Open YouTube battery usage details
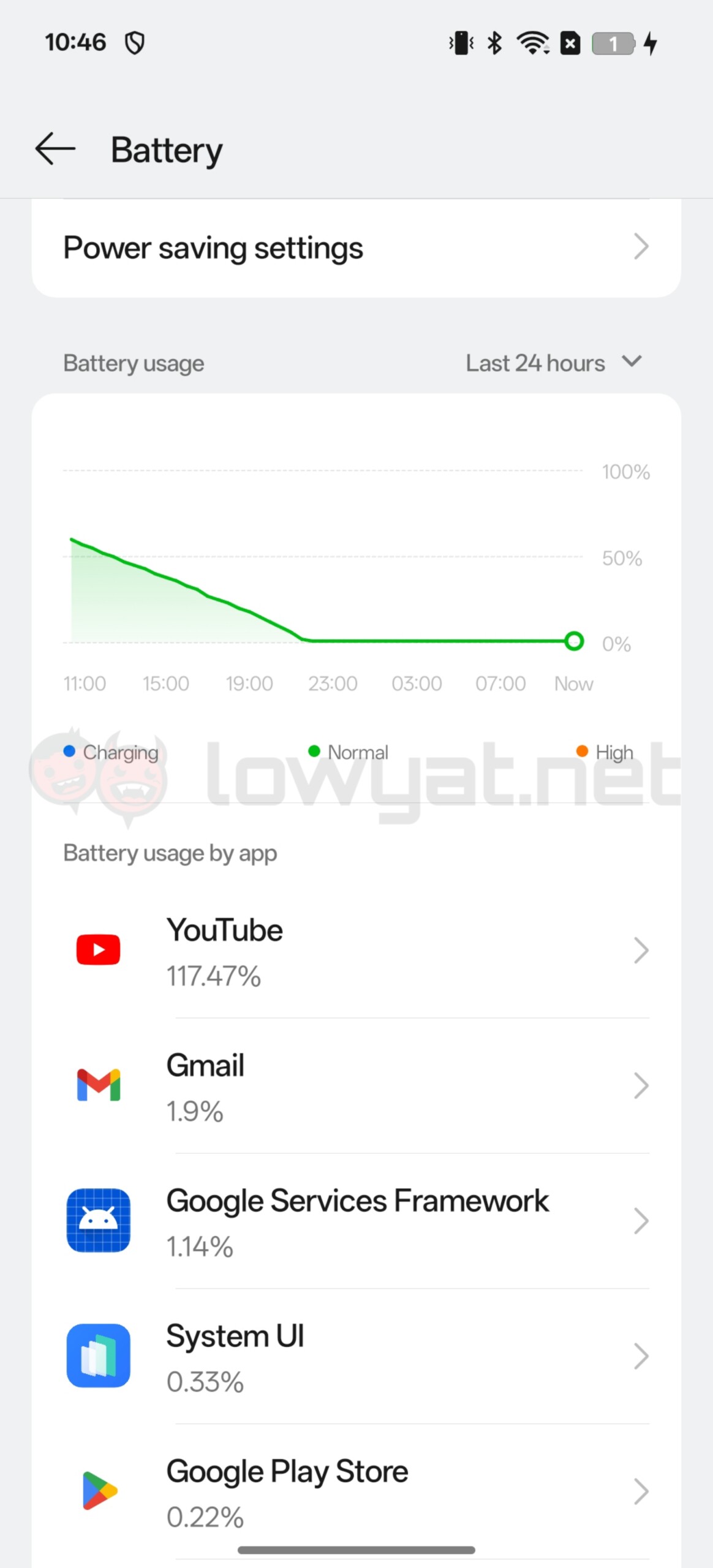713x1568 pixels. pyautogui.click(x=356, y=951)
